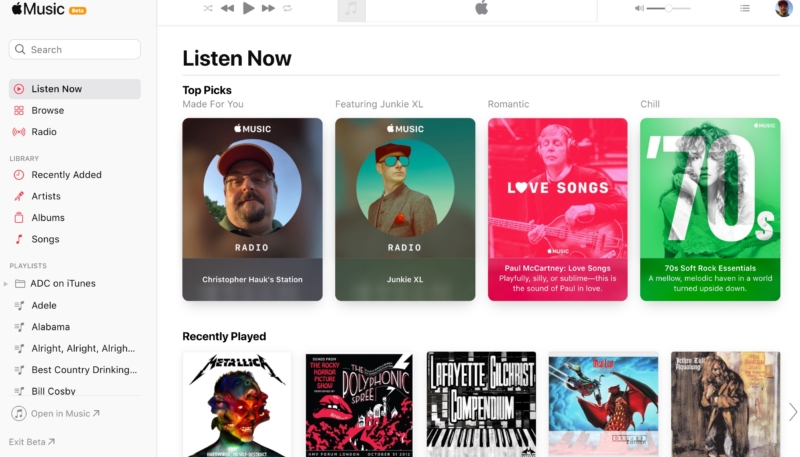Switch to the Radio section

click(x=43, y=132)
